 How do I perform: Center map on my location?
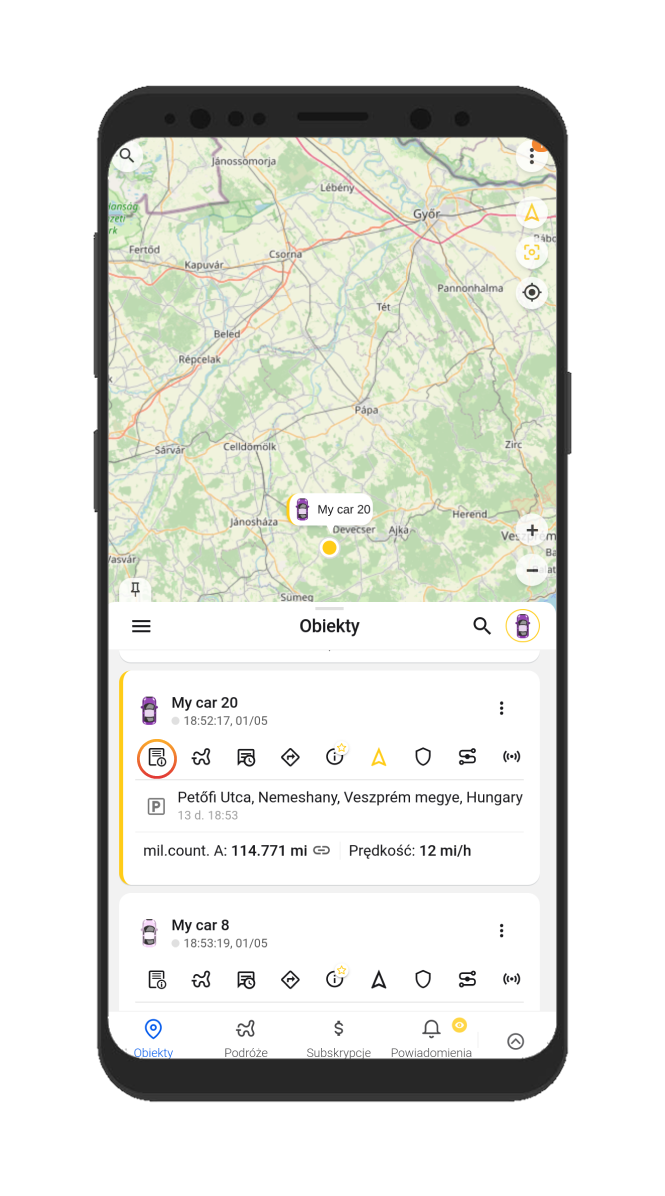[x=532, y=292]
